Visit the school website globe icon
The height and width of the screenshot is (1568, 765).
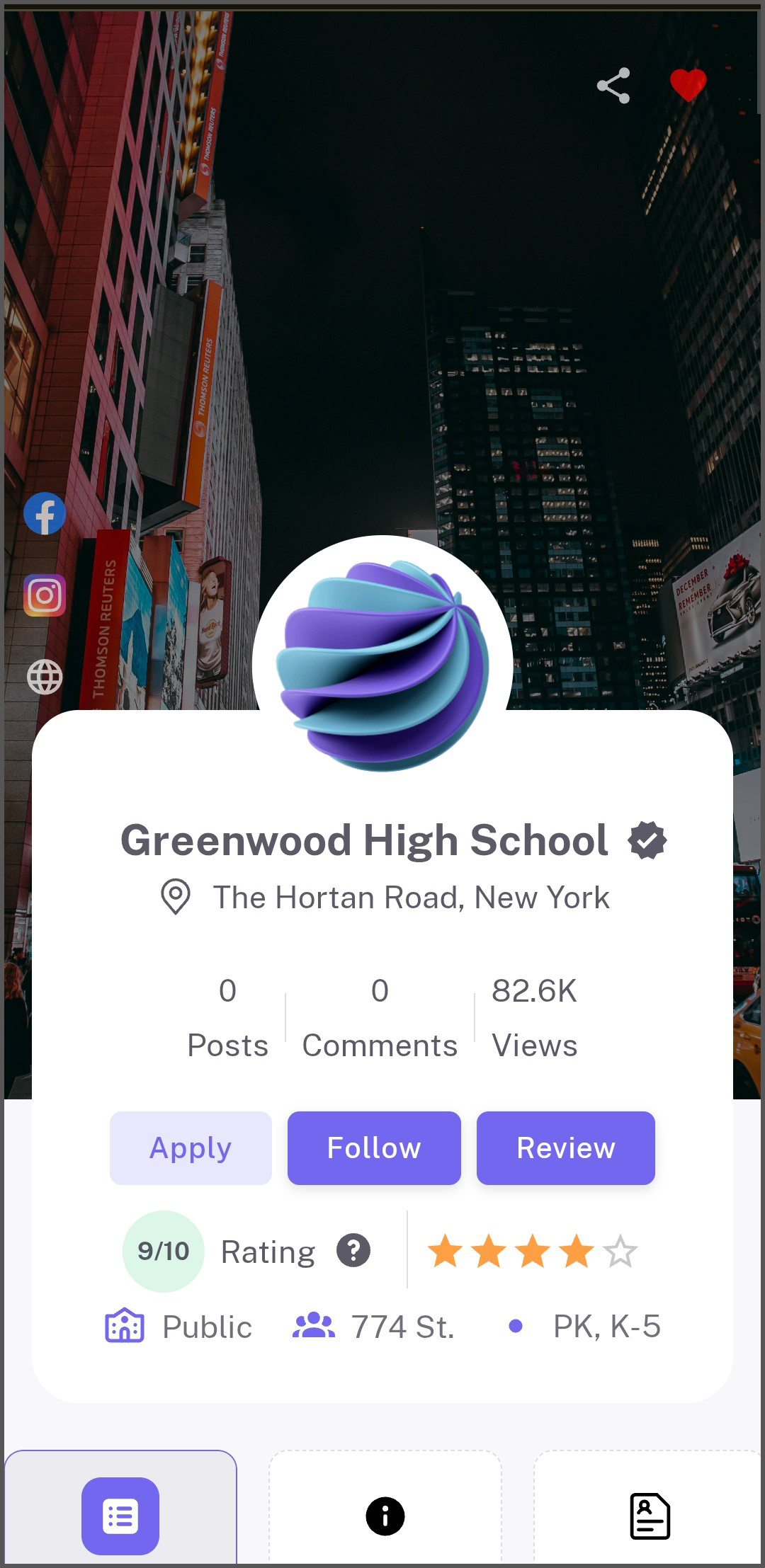point(45,677)
